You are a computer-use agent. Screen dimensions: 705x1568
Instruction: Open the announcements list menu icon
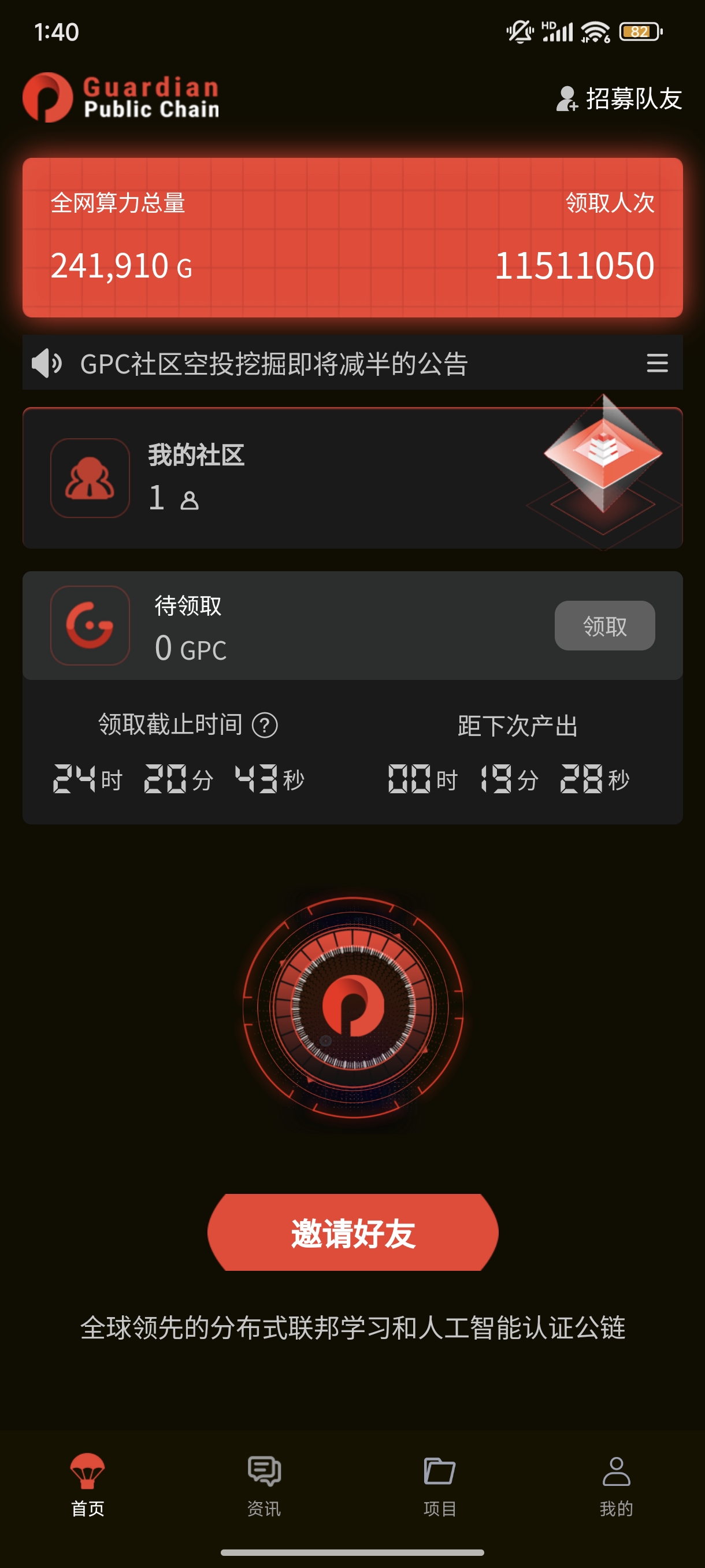657,364
